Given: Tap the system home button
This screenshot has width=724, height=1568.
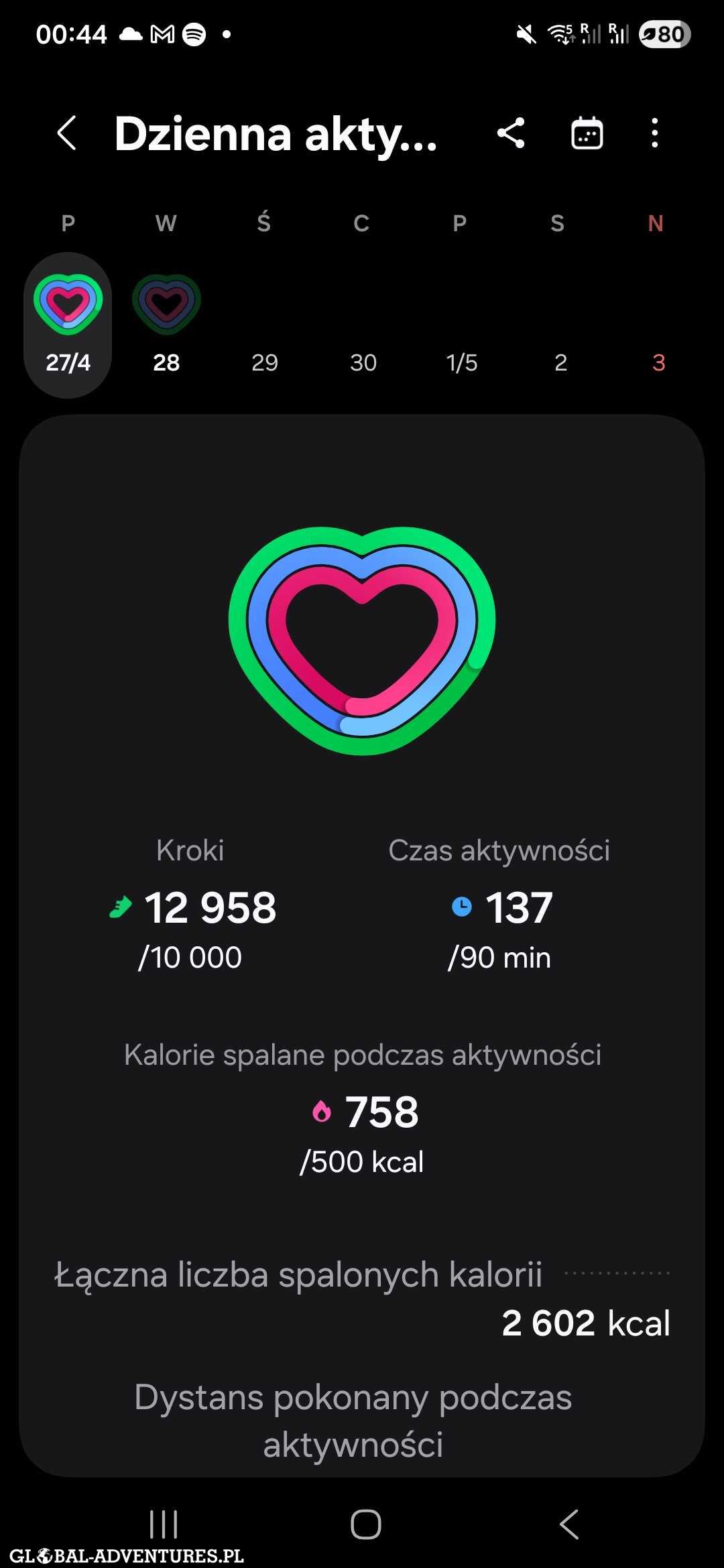Looking at the screenshot, I should tap(366, 1524).
